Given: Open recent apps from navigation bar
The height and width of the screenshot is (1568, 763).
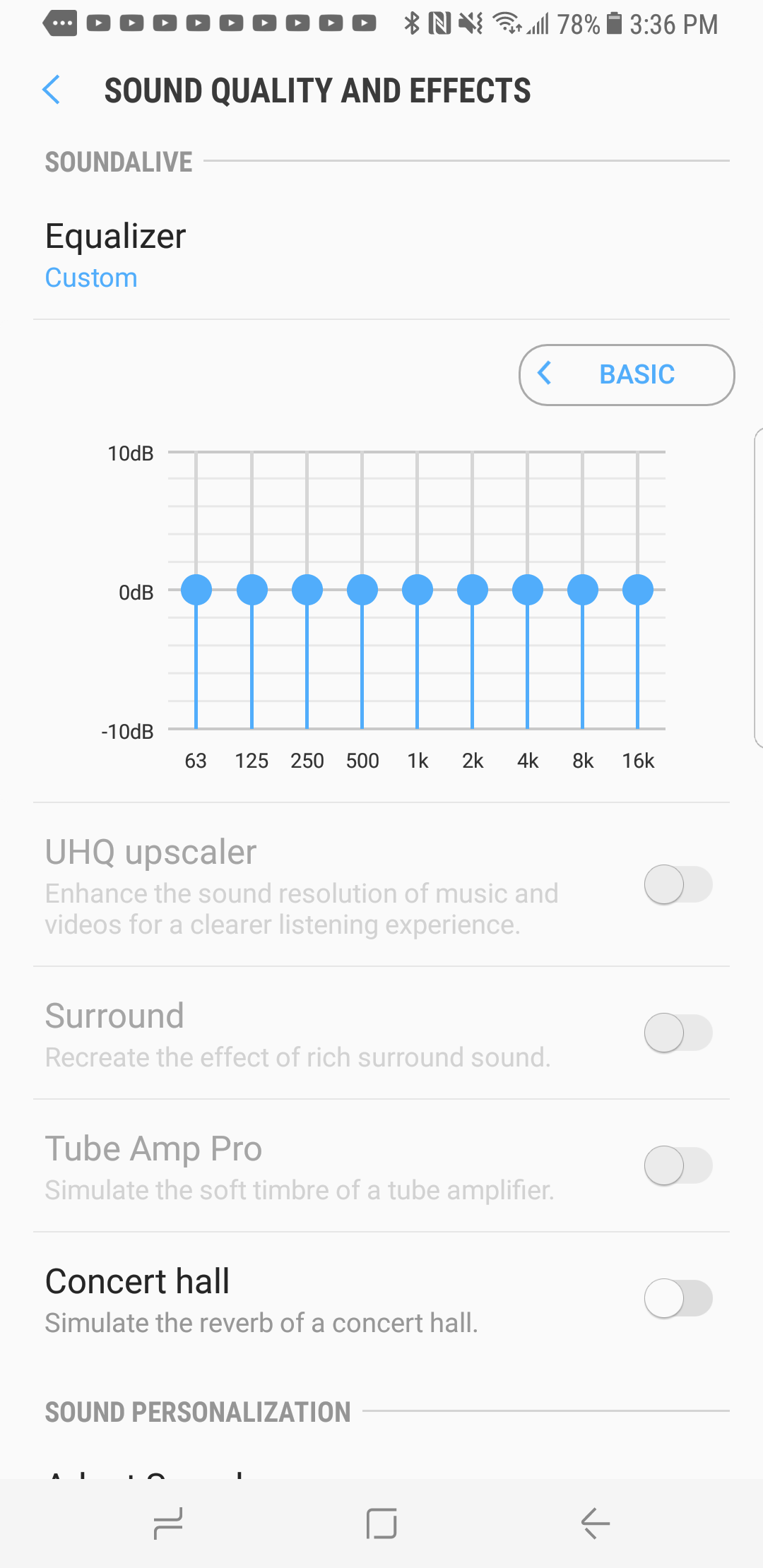Looking at the screenshot, I should 168,1524.
